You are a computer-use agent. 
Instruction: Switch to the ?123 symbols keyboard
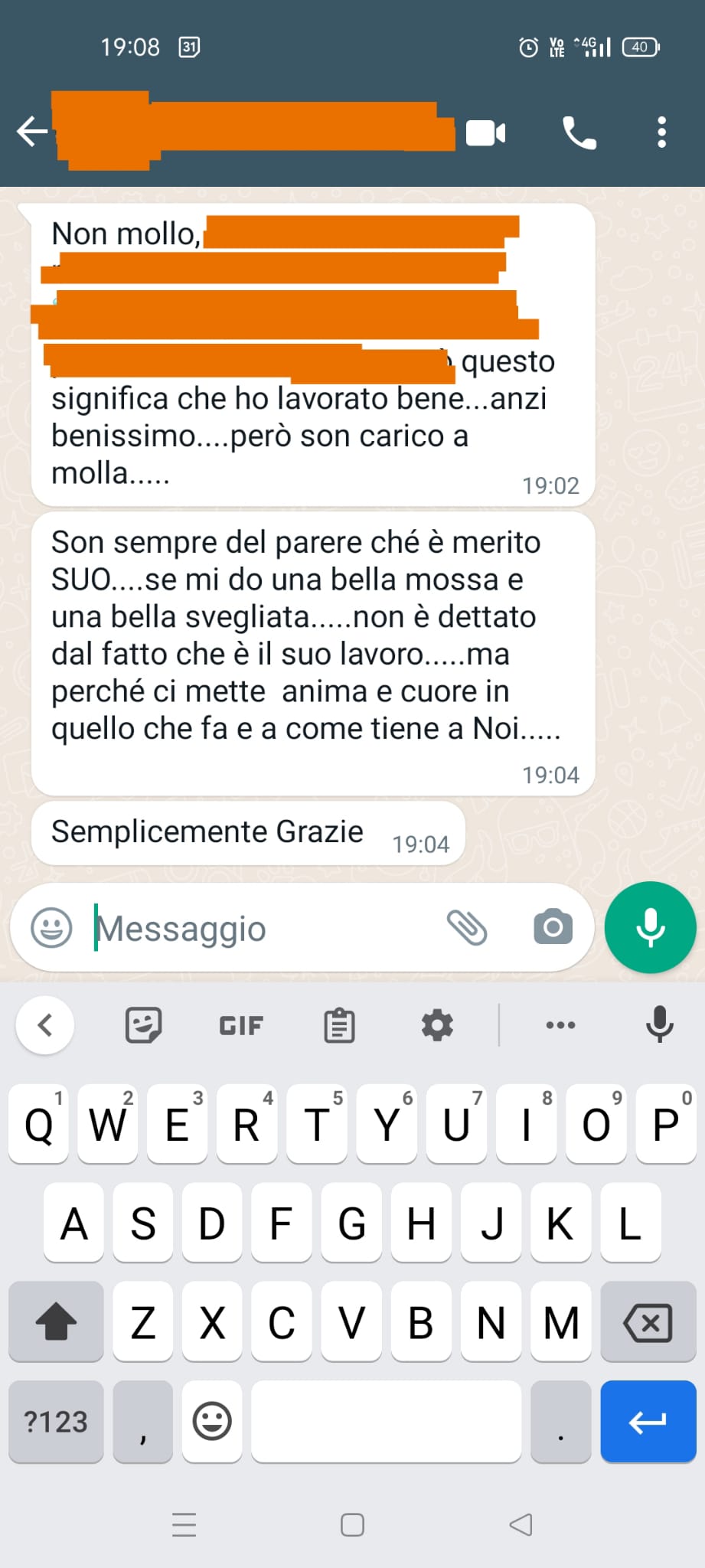[56, 1421]
